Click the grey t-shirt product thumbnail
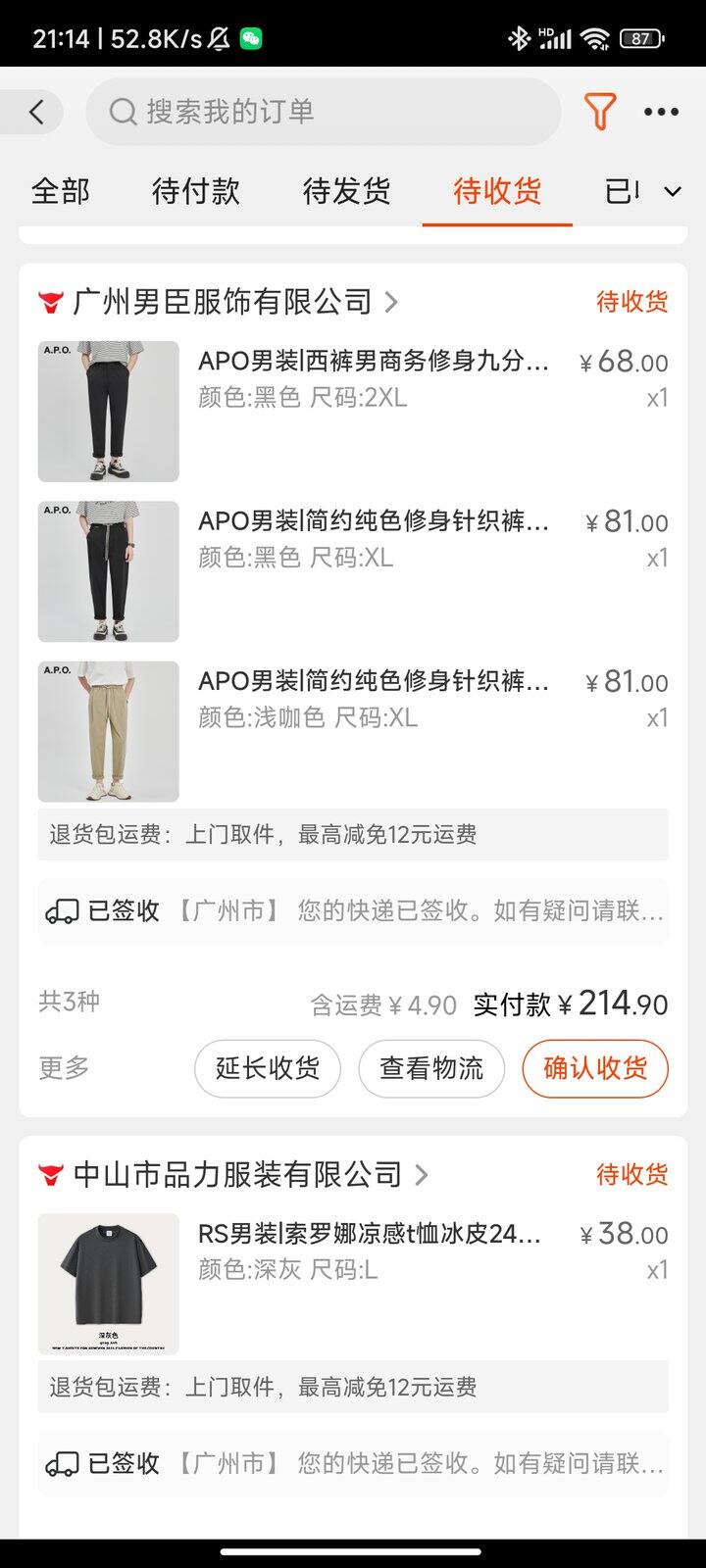Screen dimensions: 706x1568 (x=107, y=1284)
